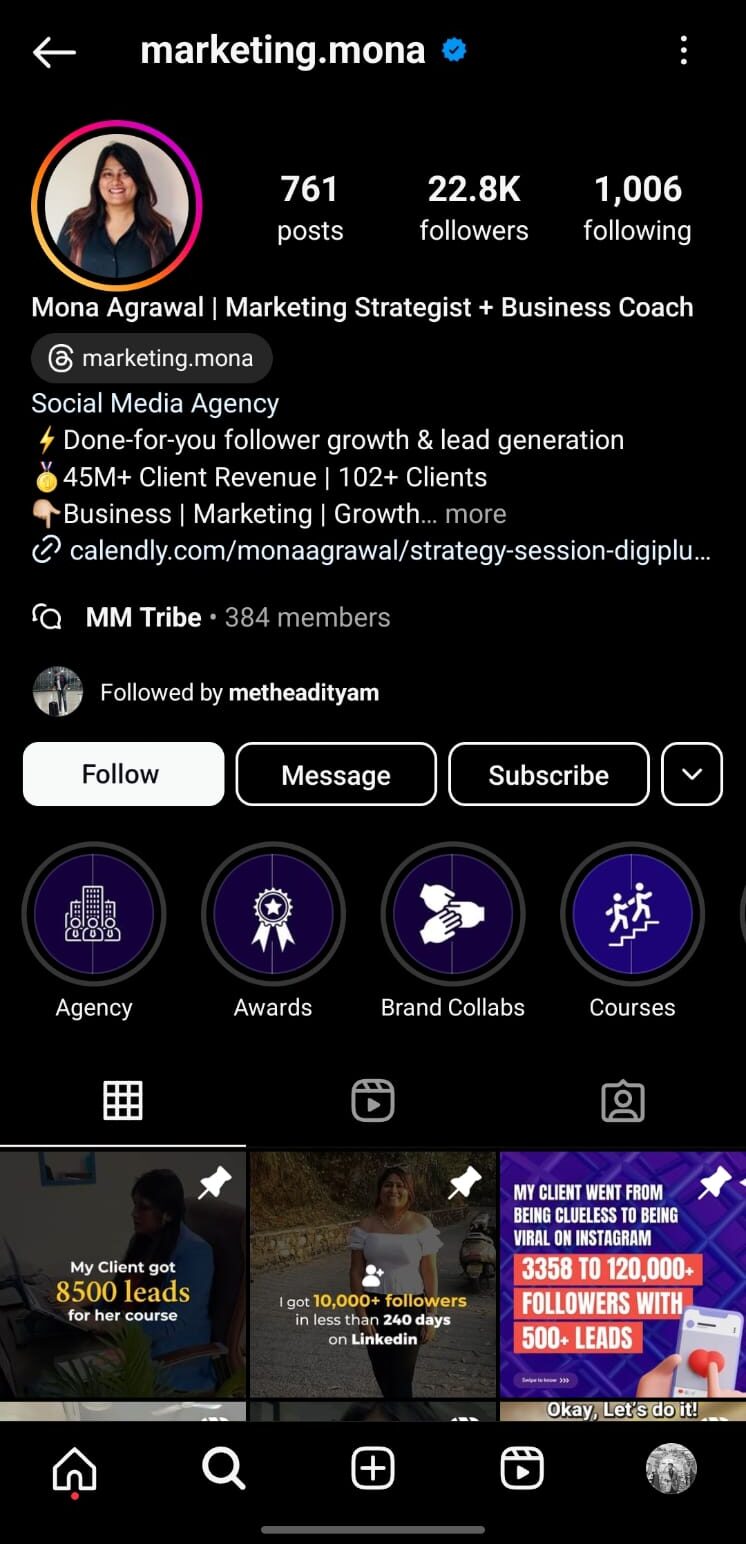Open the MM Tribe channel

point(144,617)
